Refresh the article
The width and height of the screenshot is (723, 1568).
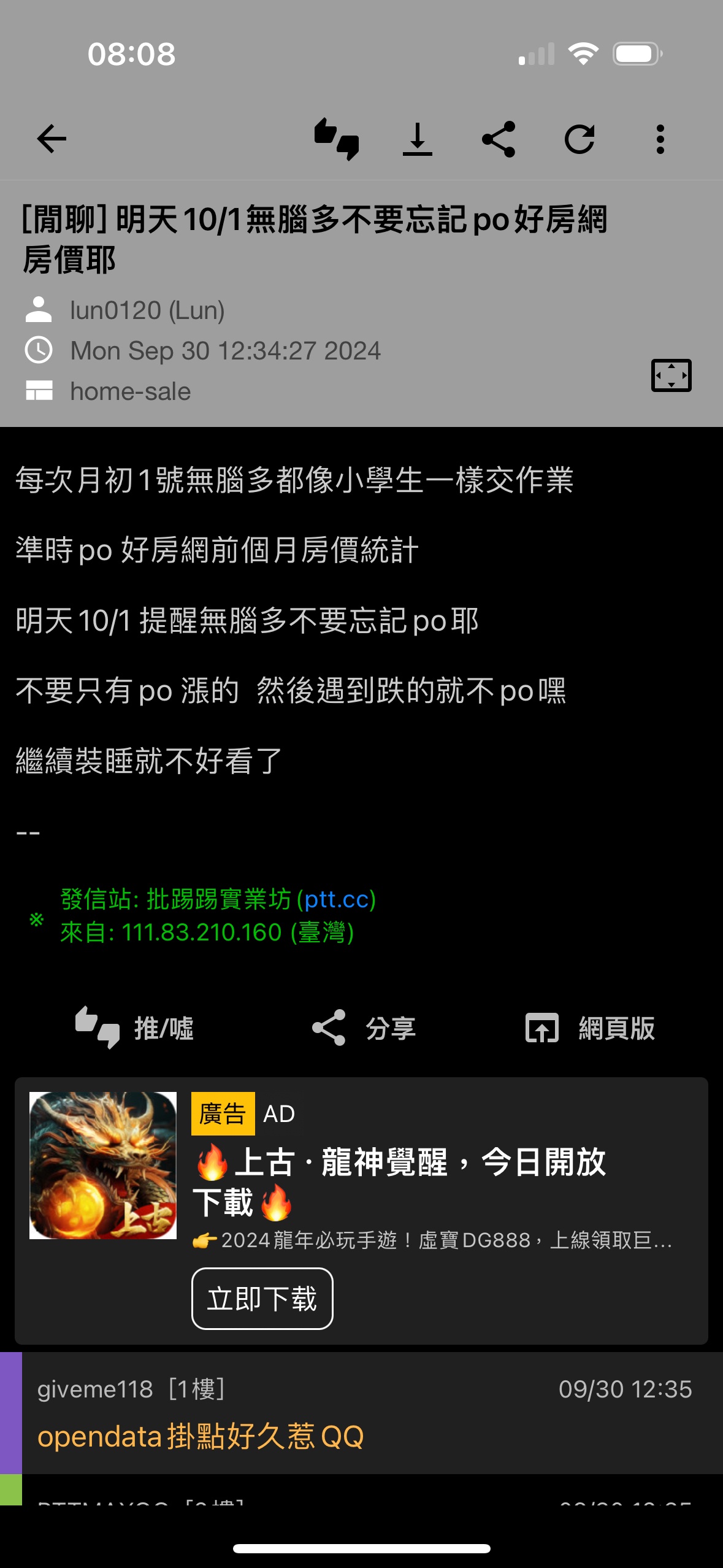580,139
